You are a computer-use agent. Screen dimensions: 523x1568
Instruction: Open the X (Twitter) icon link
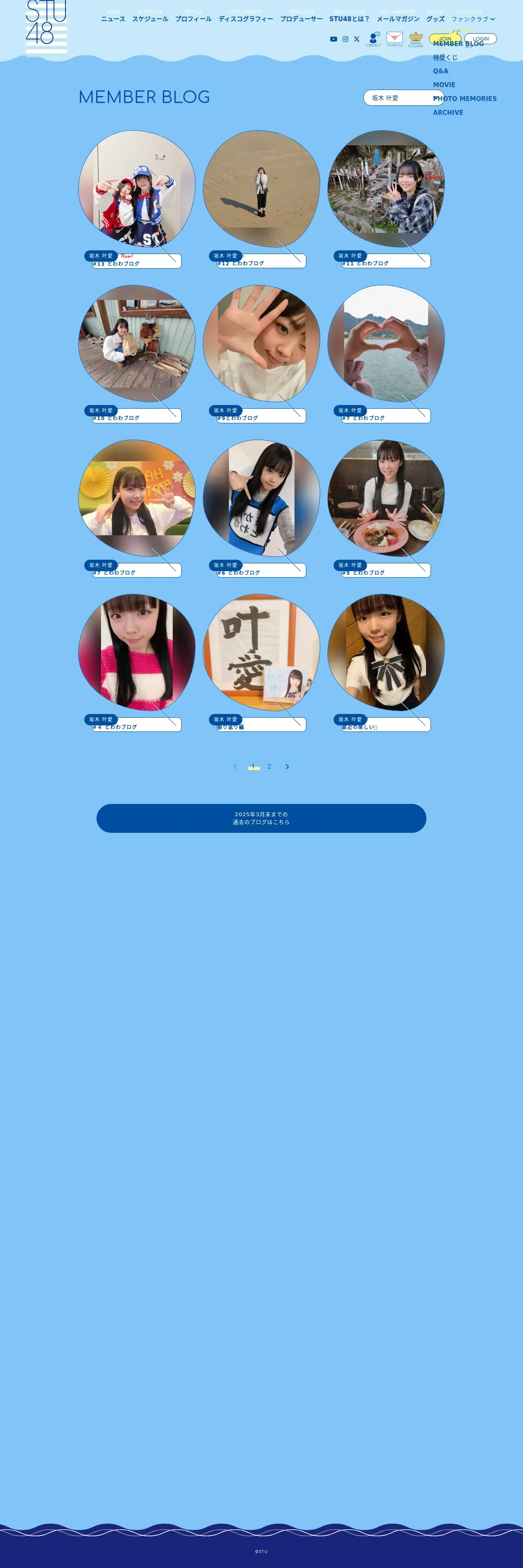tap(357, 39)
